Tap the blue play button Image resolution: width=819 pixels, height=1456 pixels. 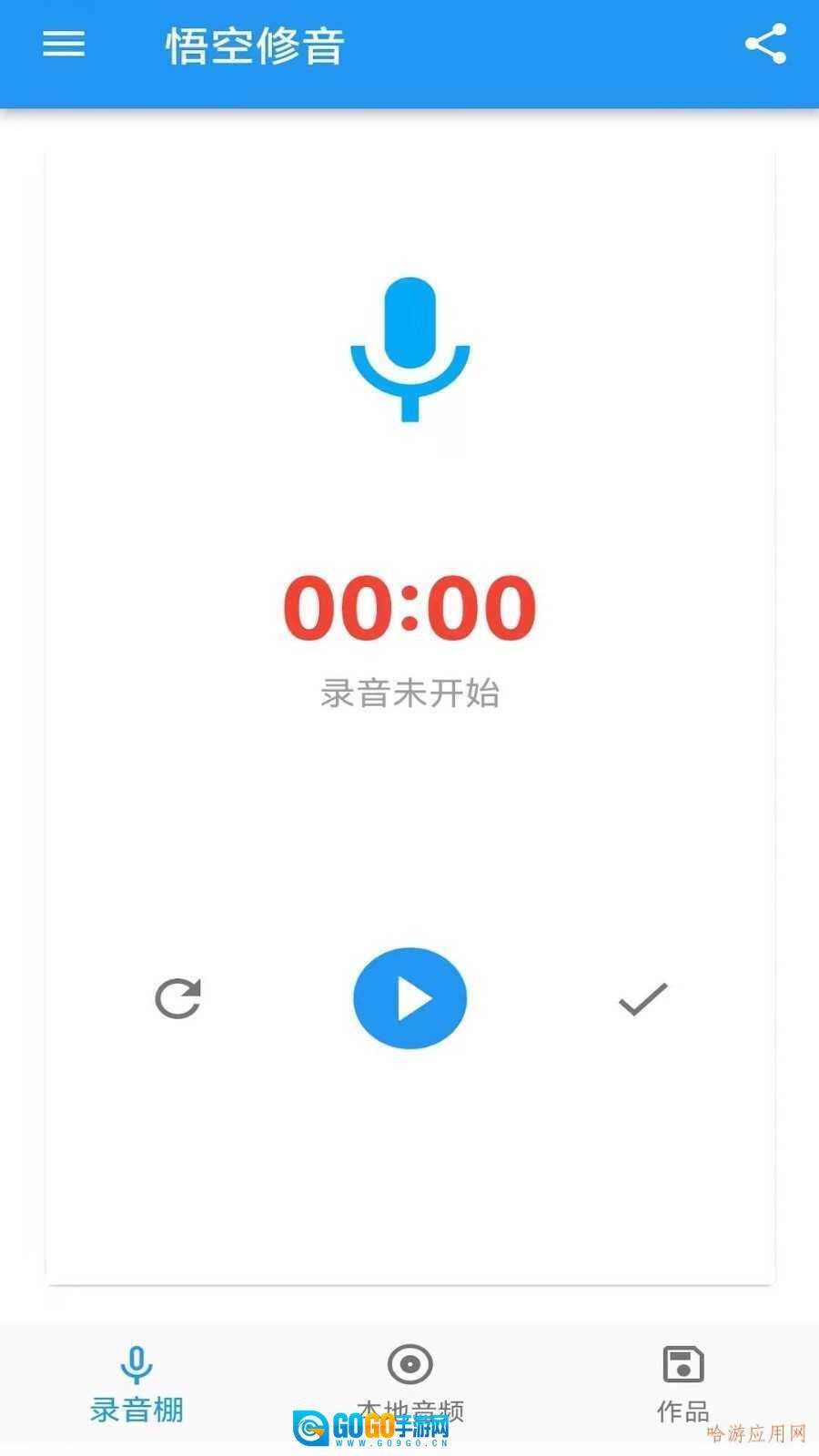tap(409, 998)
